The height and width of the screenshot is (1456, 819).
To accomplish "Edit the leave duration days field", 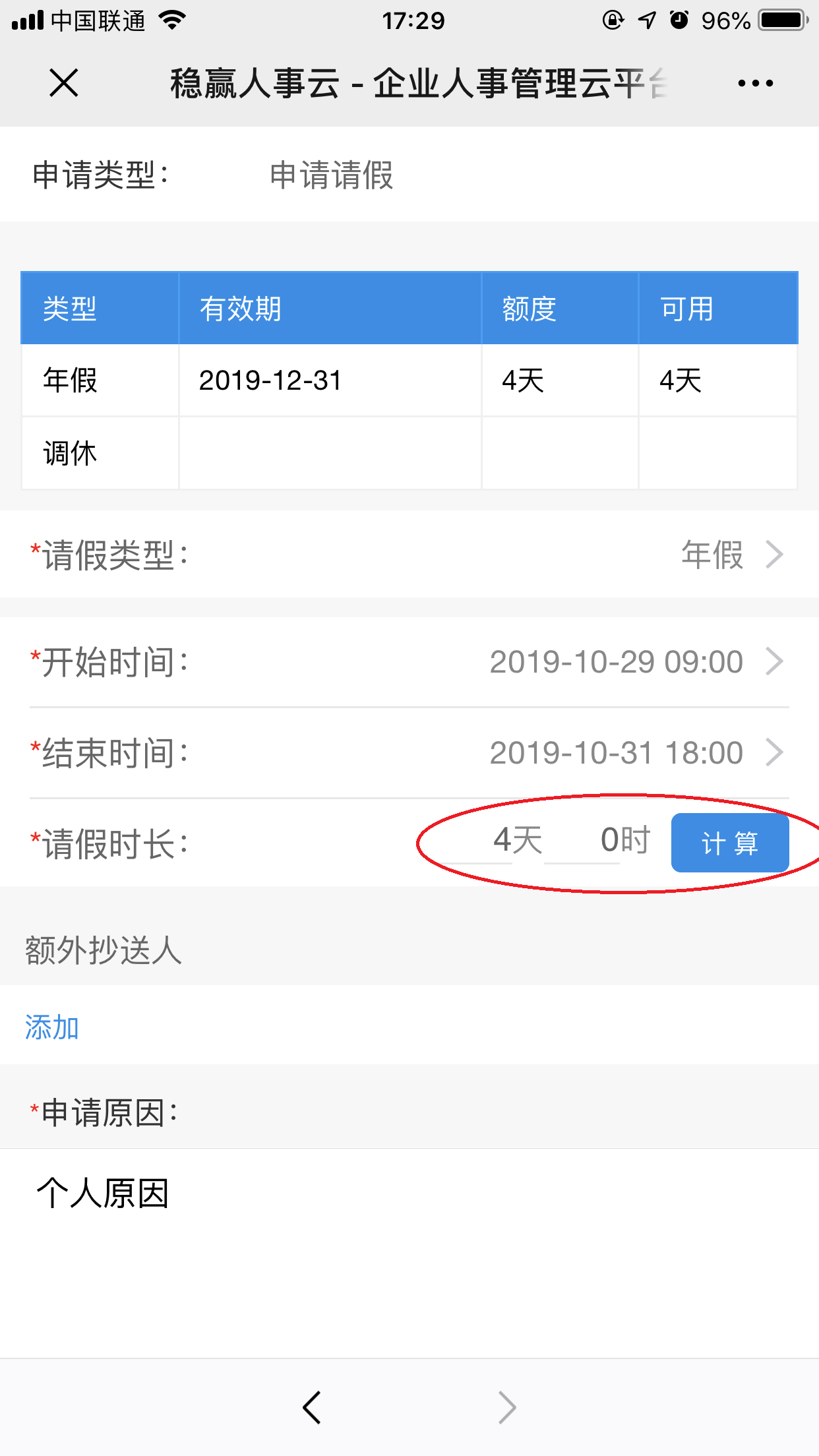I will tap(502, 841).
